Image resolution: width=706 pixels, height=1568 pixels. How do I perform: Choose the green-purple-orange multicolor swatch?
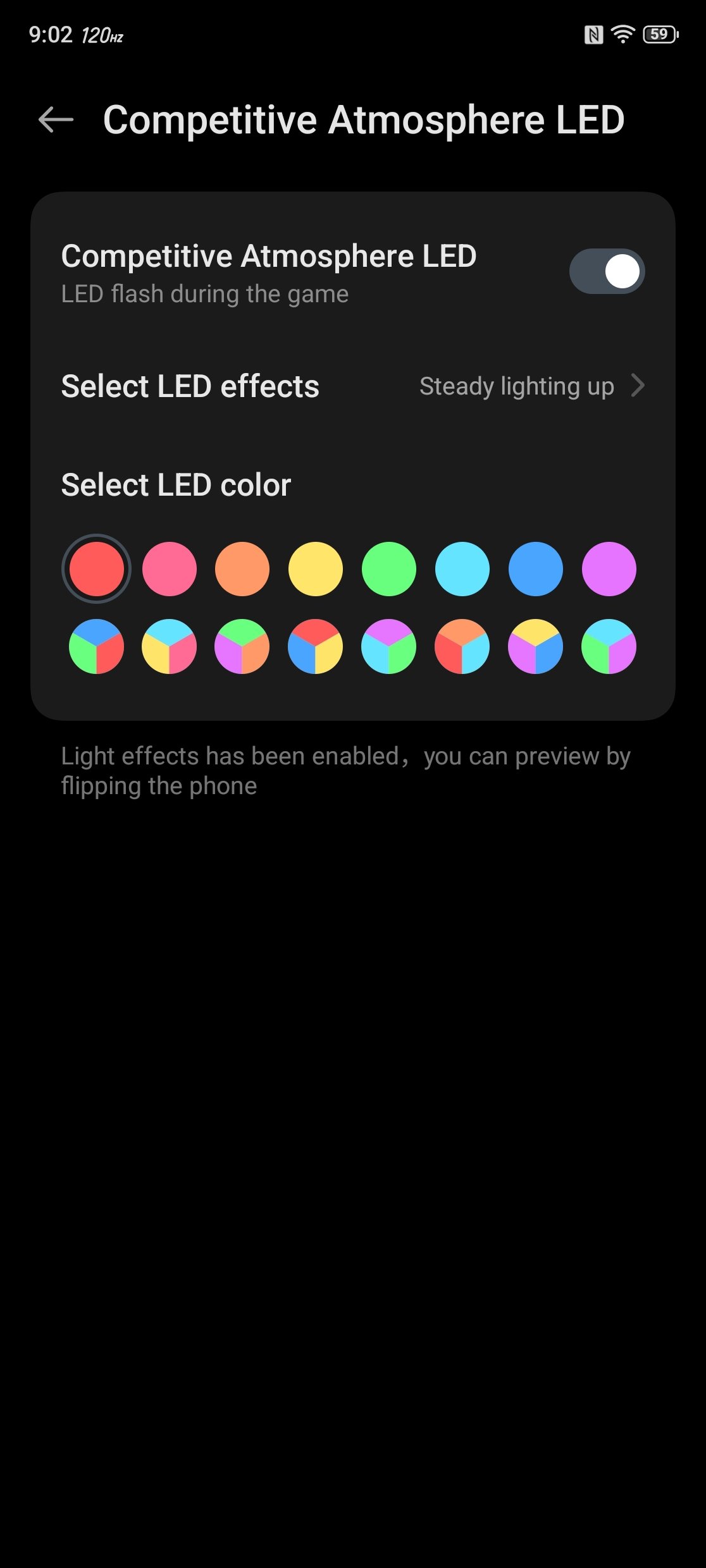pos(242,647)
